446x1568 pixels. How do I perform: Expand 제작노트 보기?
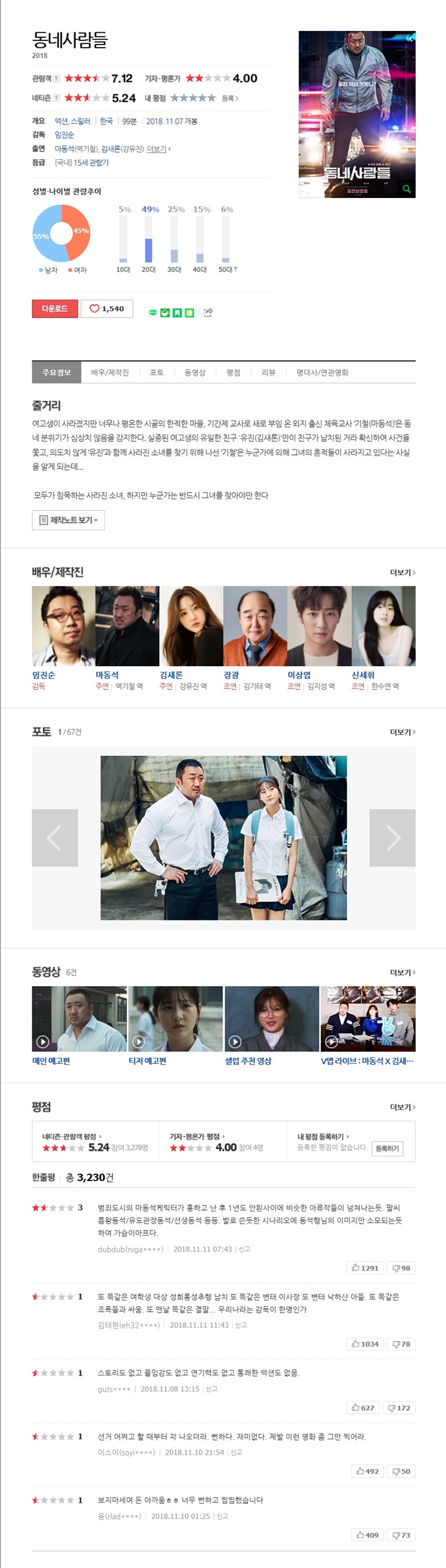68,520
